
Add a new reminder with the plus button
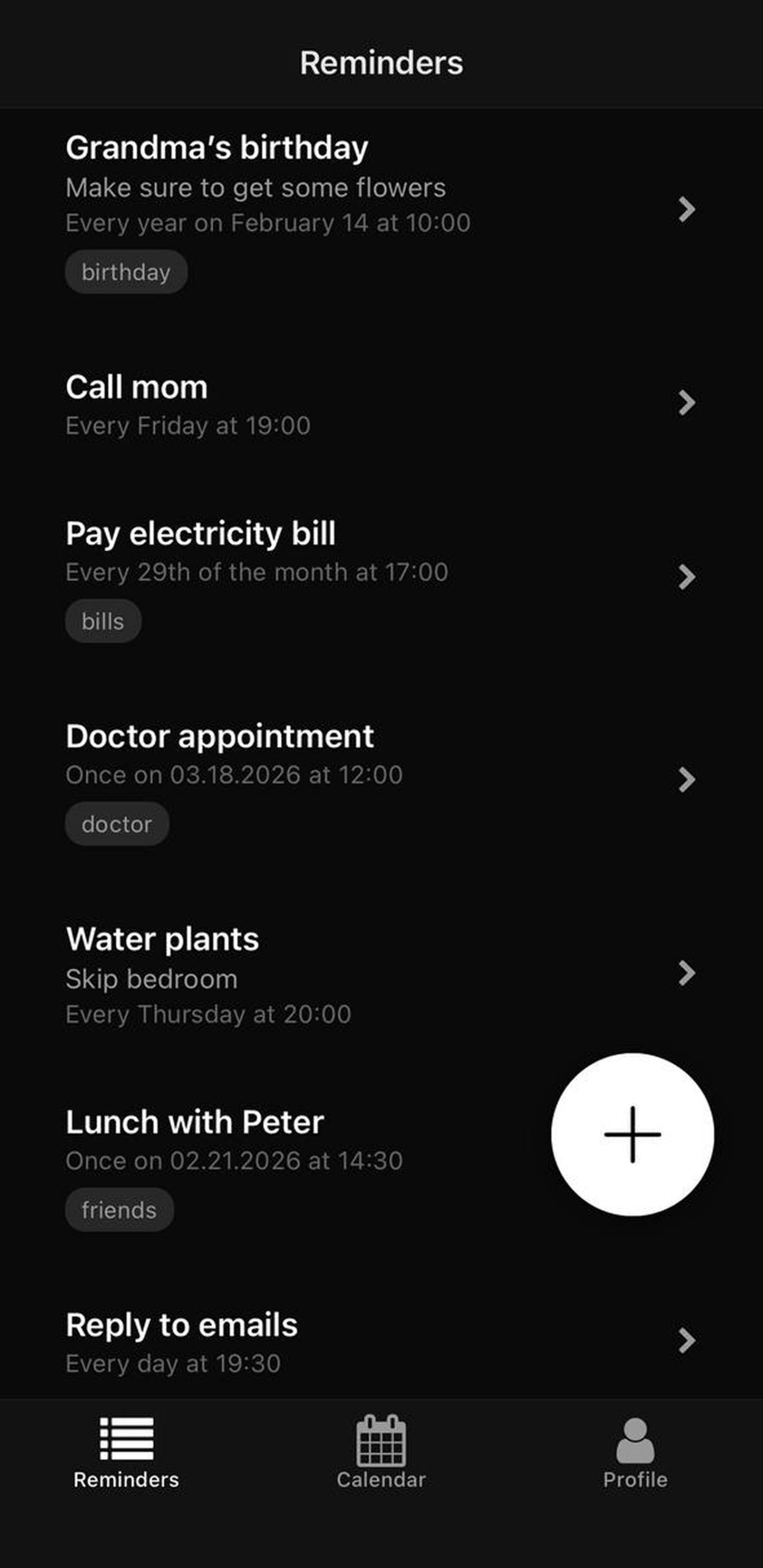pos(632,1134)
